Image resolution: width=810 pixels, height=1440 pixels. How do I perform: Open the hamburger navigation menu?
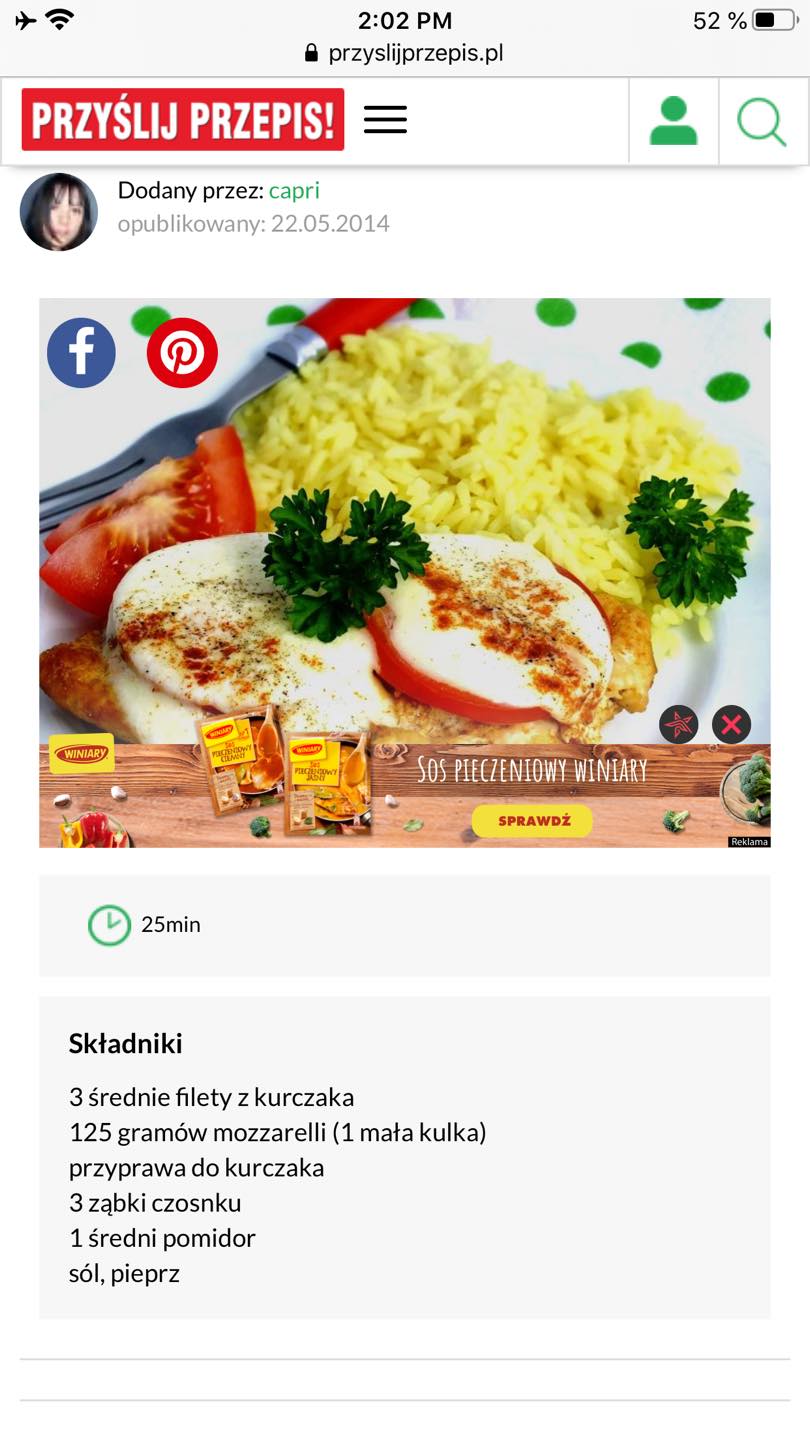click(x=385, y=119)
